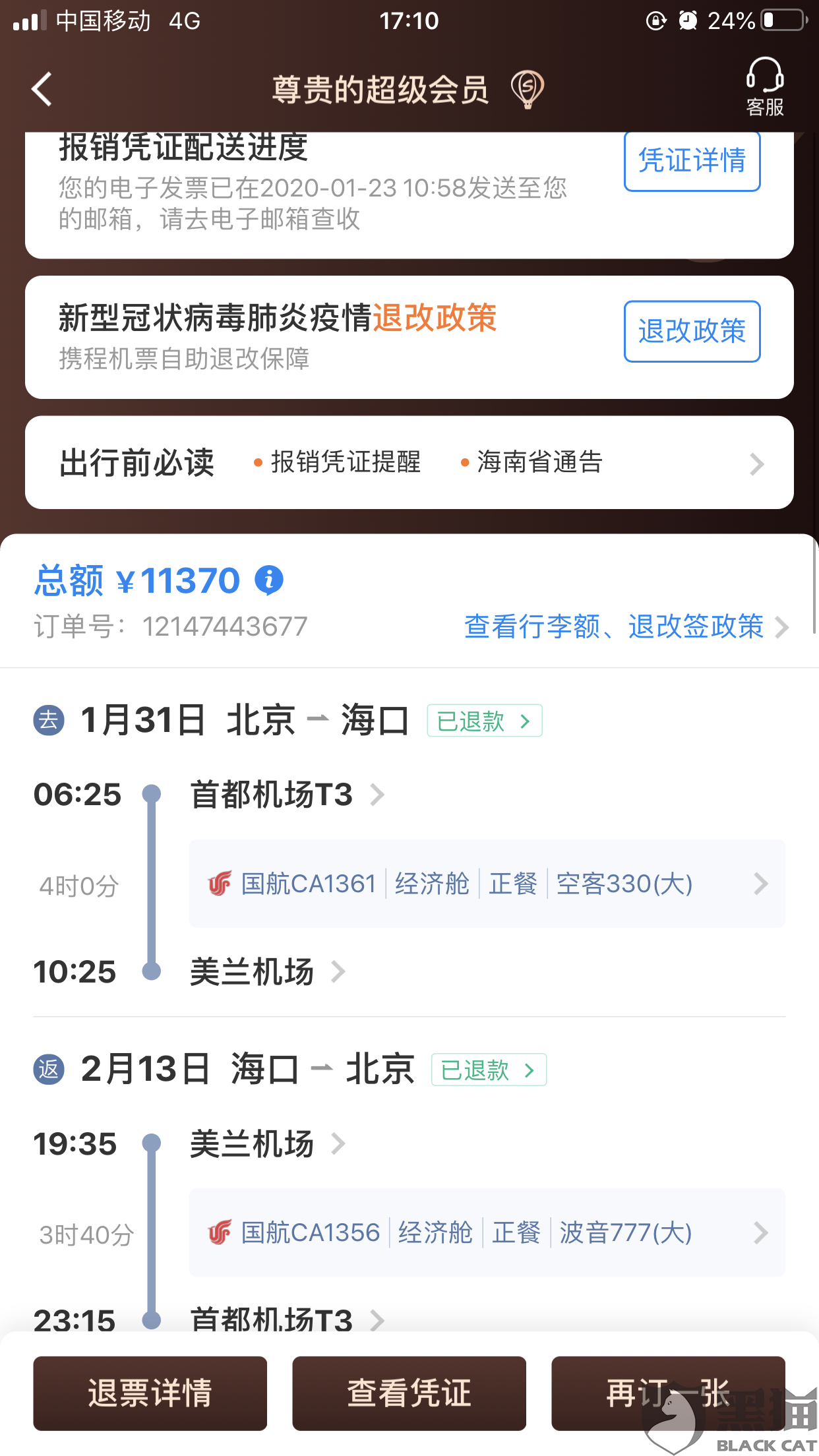Tap 查看凭证 to view the voucher
Viewport: 819px width, 1456px height.
tap(409, 1393)
